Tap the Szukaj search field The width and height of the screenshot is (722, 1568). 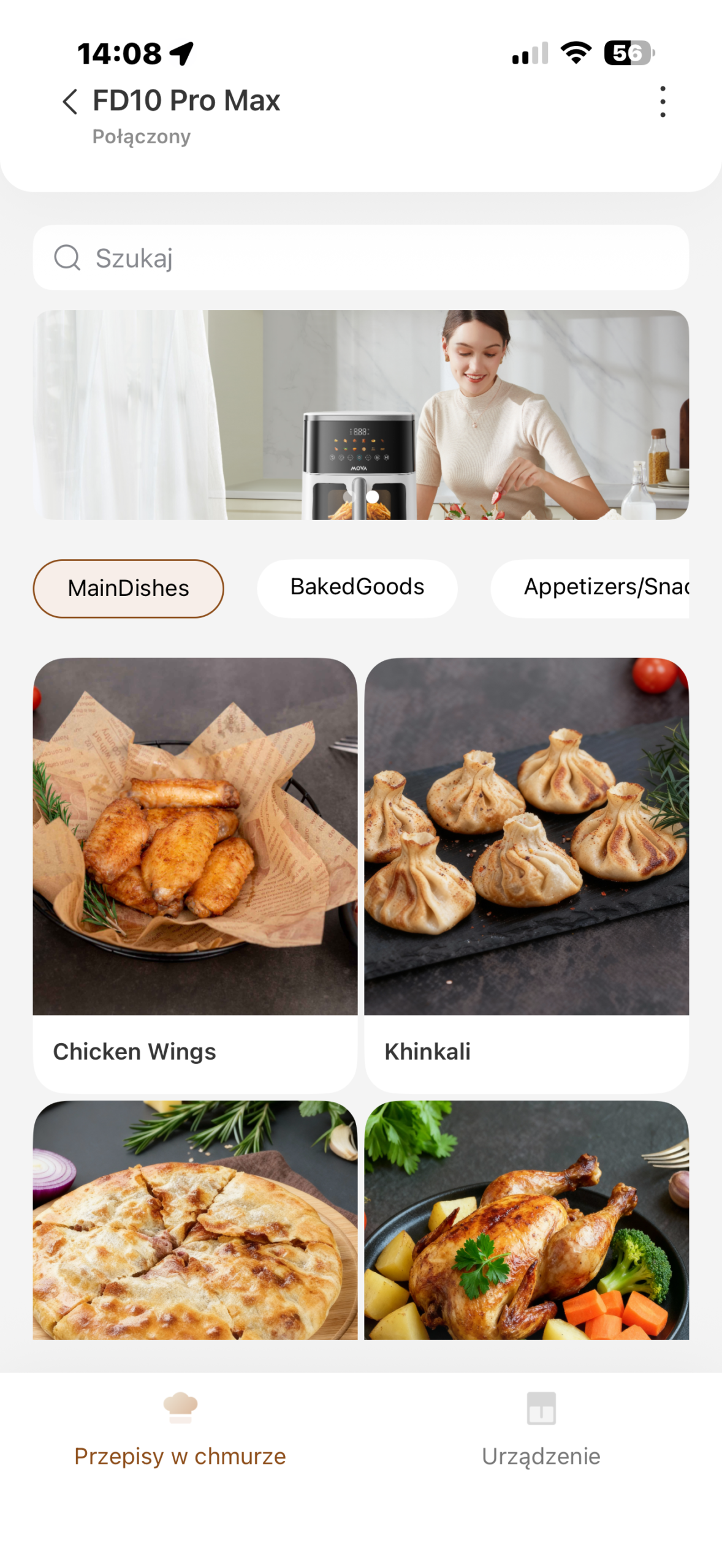coord(360,257)
